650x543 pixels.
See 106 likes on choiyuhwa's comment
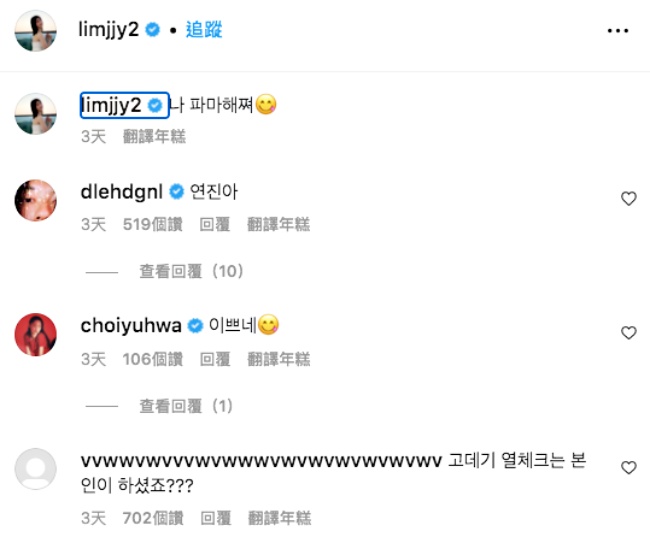[153, 359]
